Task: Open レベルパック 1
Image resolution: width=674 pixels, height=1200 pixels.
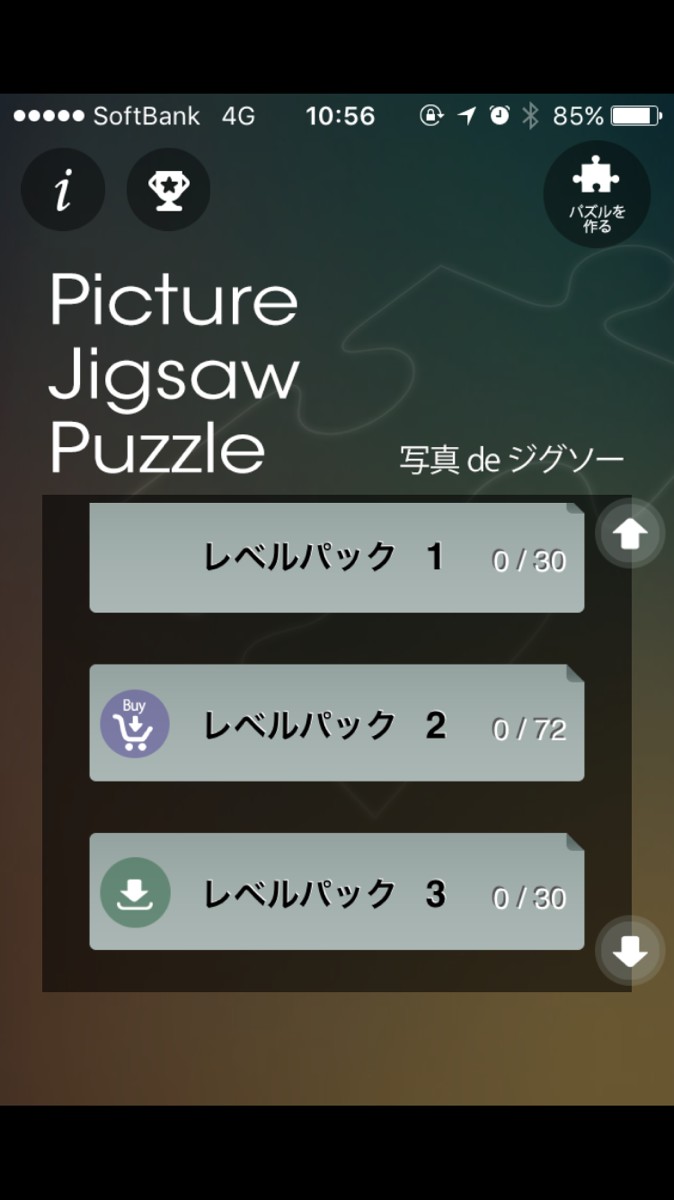Action: (x=337, y=557)
